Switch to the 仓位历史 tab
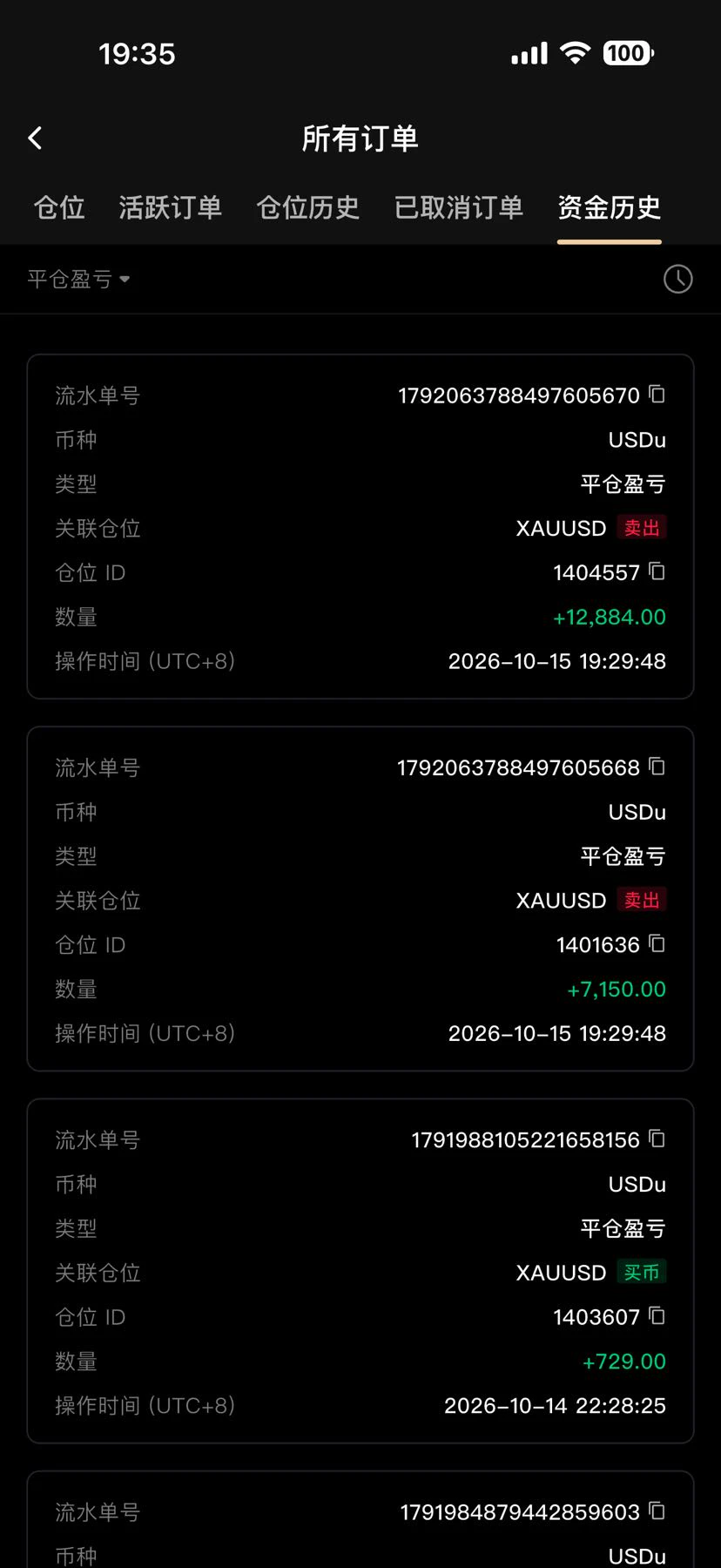The width and height of the screenshot is (721, 1568). [x=308, y=207]
